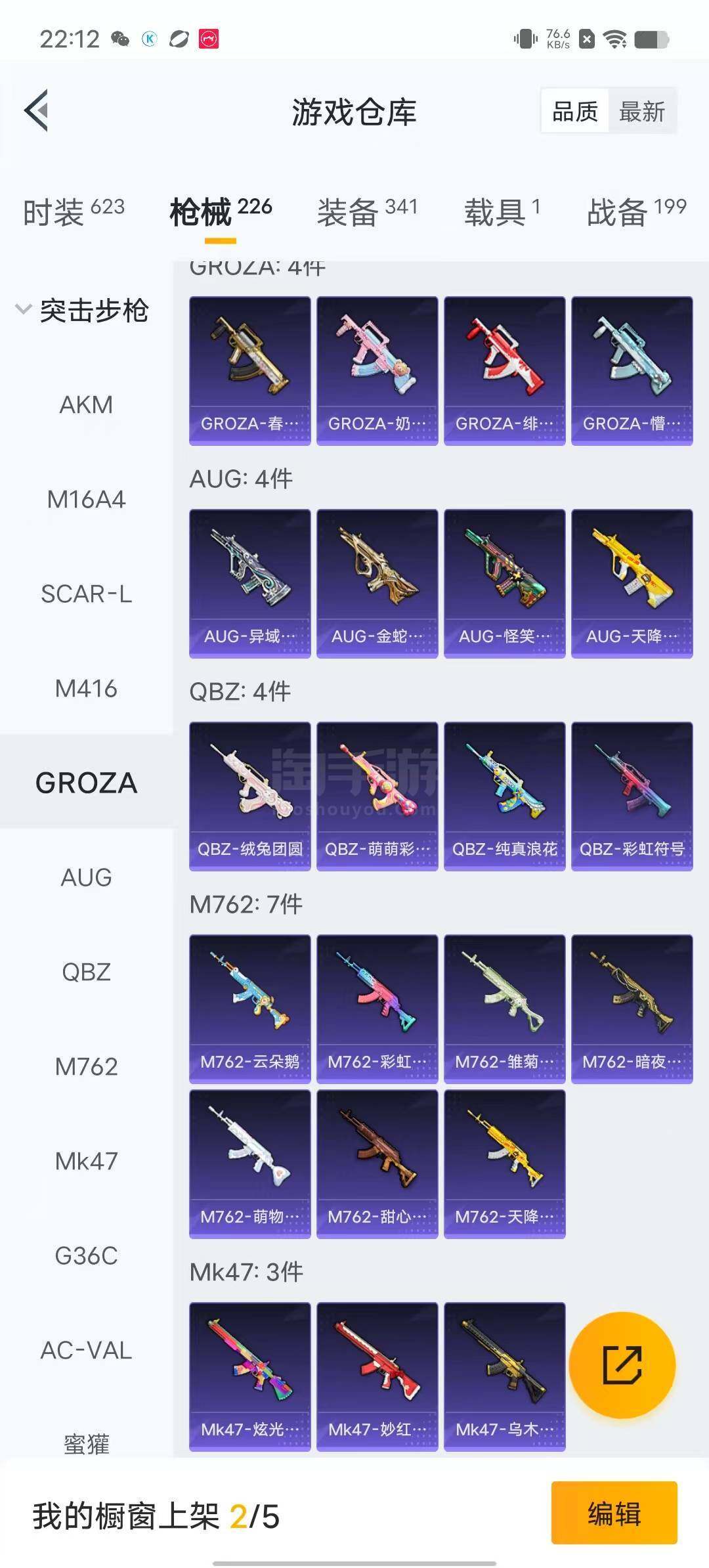709x1568 pixels.
Task: Open the M762-云朵鹅 skin
Action: [249, 1009]
